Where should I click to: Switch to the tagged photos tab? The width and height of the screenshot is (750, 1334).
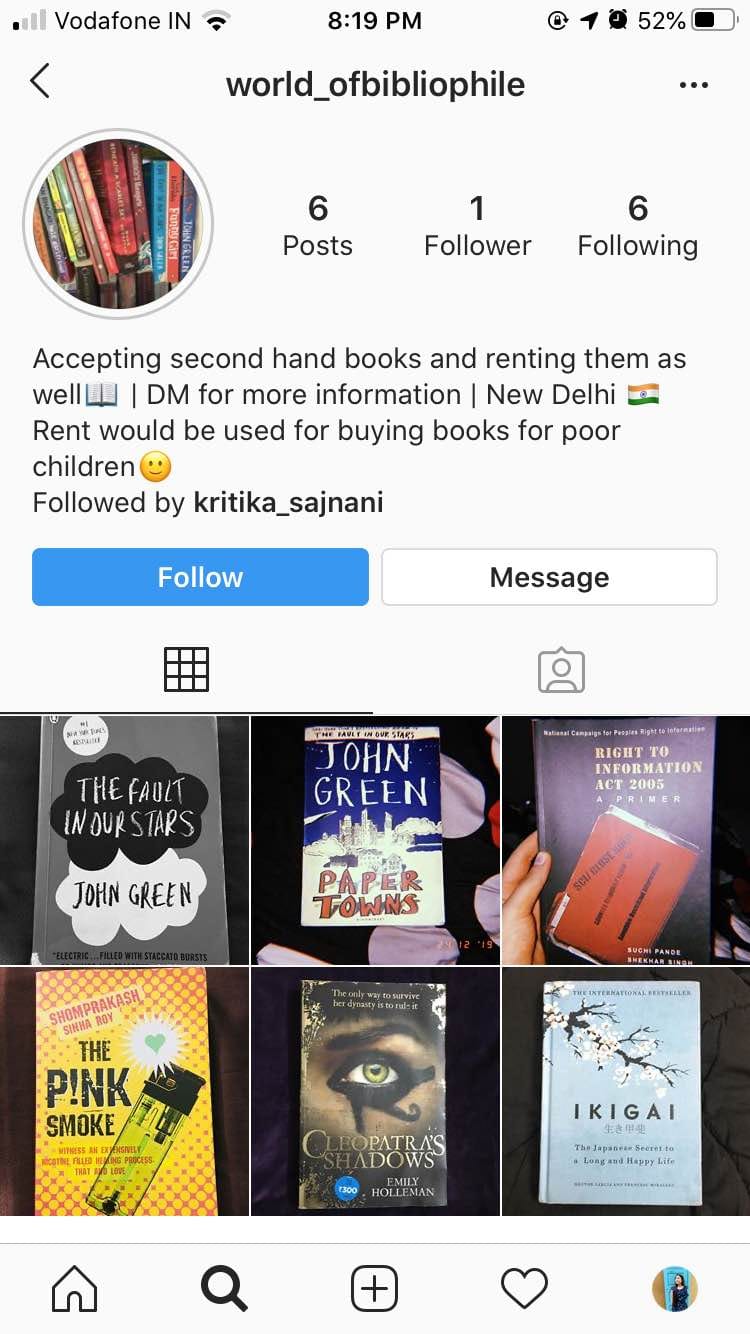coord(561,670)
